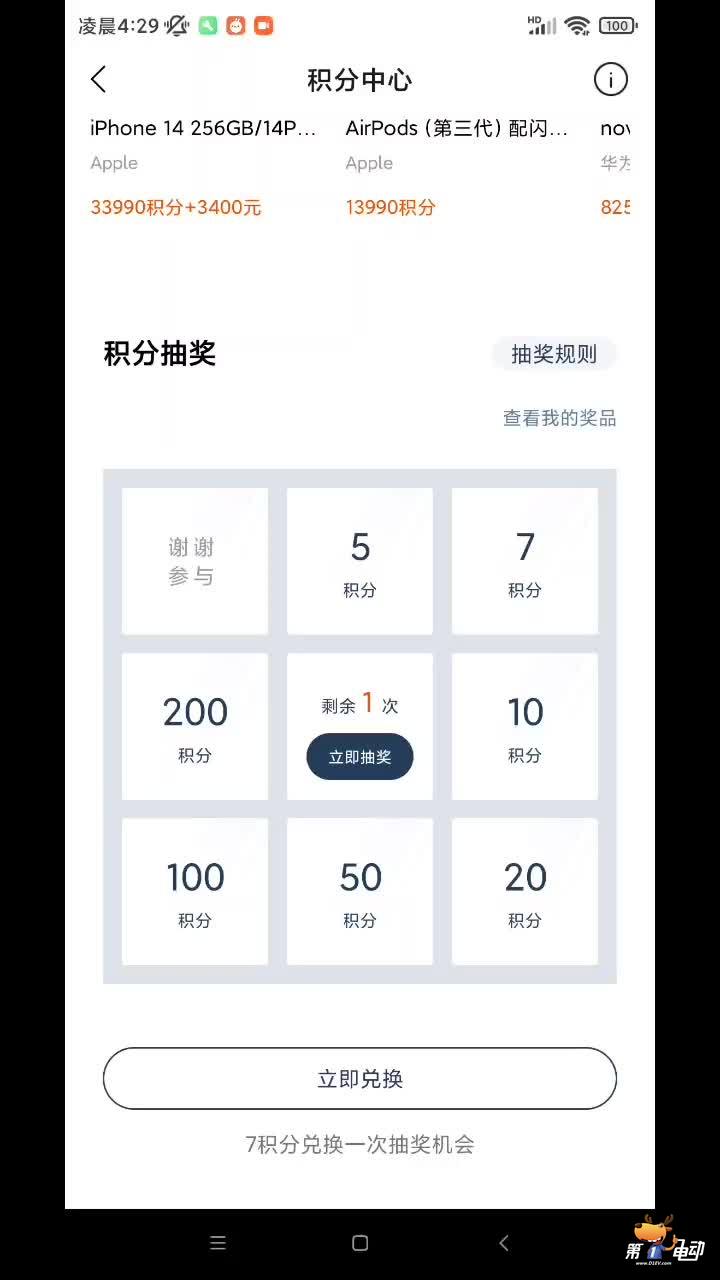Open the recent apps menu button
Image resolution: width=720 pixels, height=1280 pixels.
[218, 1243]
